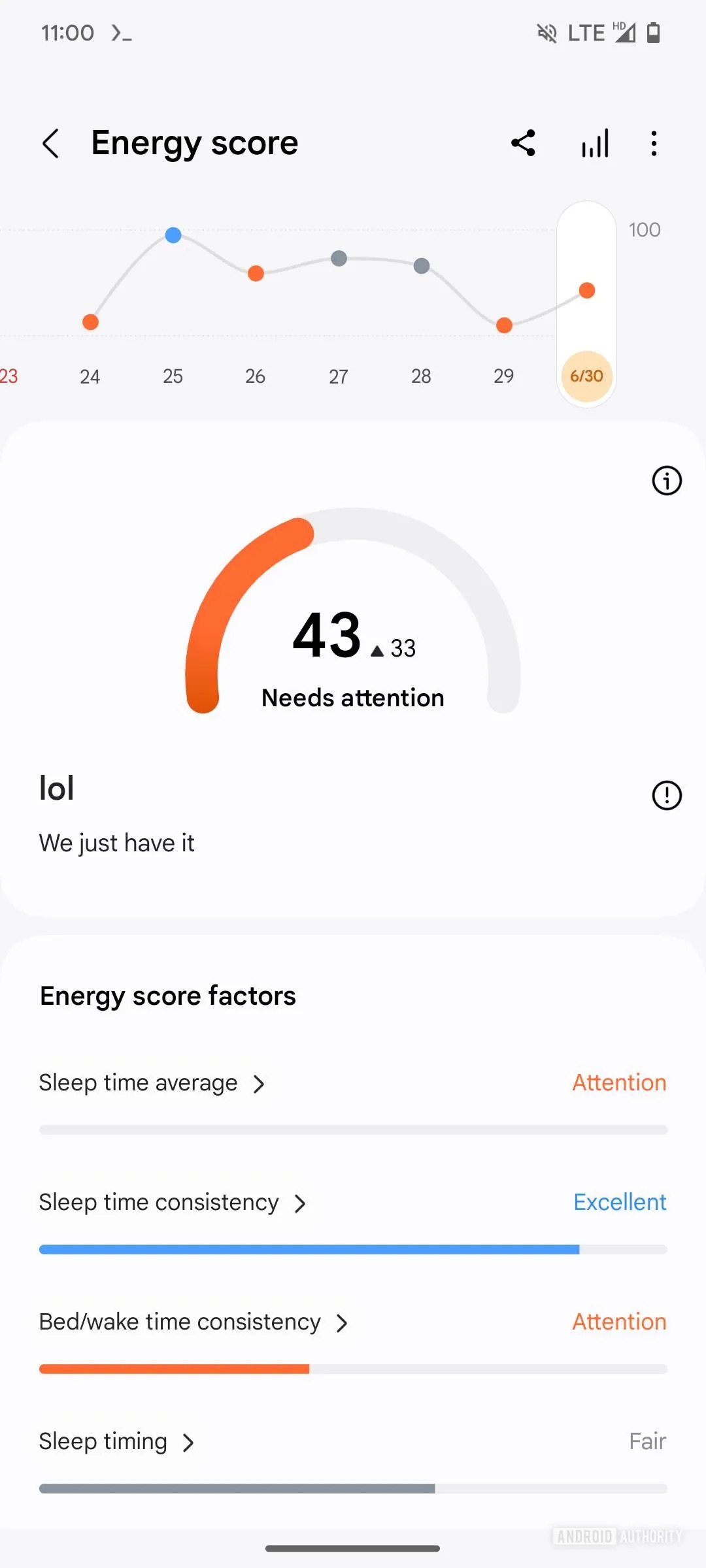This screenshot has height=1568, width=706.
Task: Select day 26 on the chart
Action: click(255, 376)
